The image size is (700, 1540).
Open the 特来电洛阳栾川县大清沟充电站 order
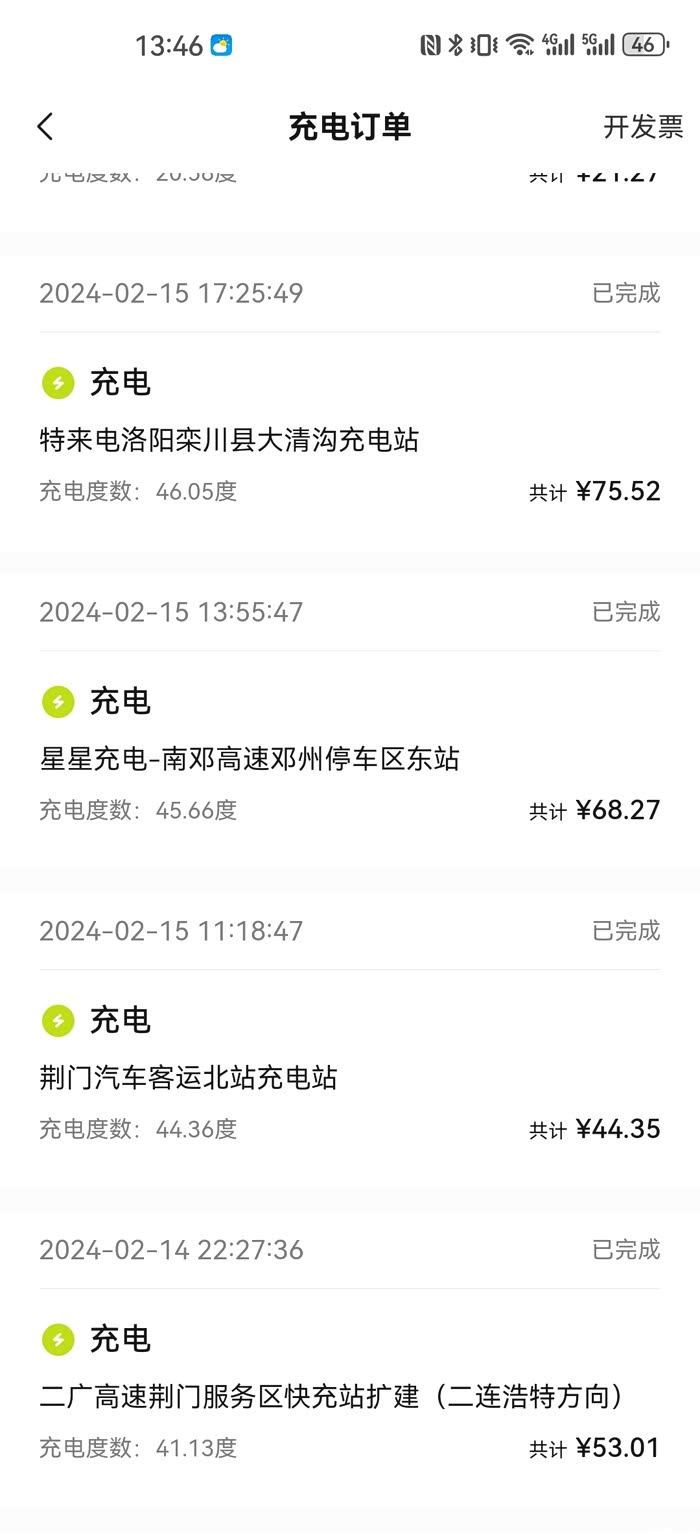[x=229, y=440]
